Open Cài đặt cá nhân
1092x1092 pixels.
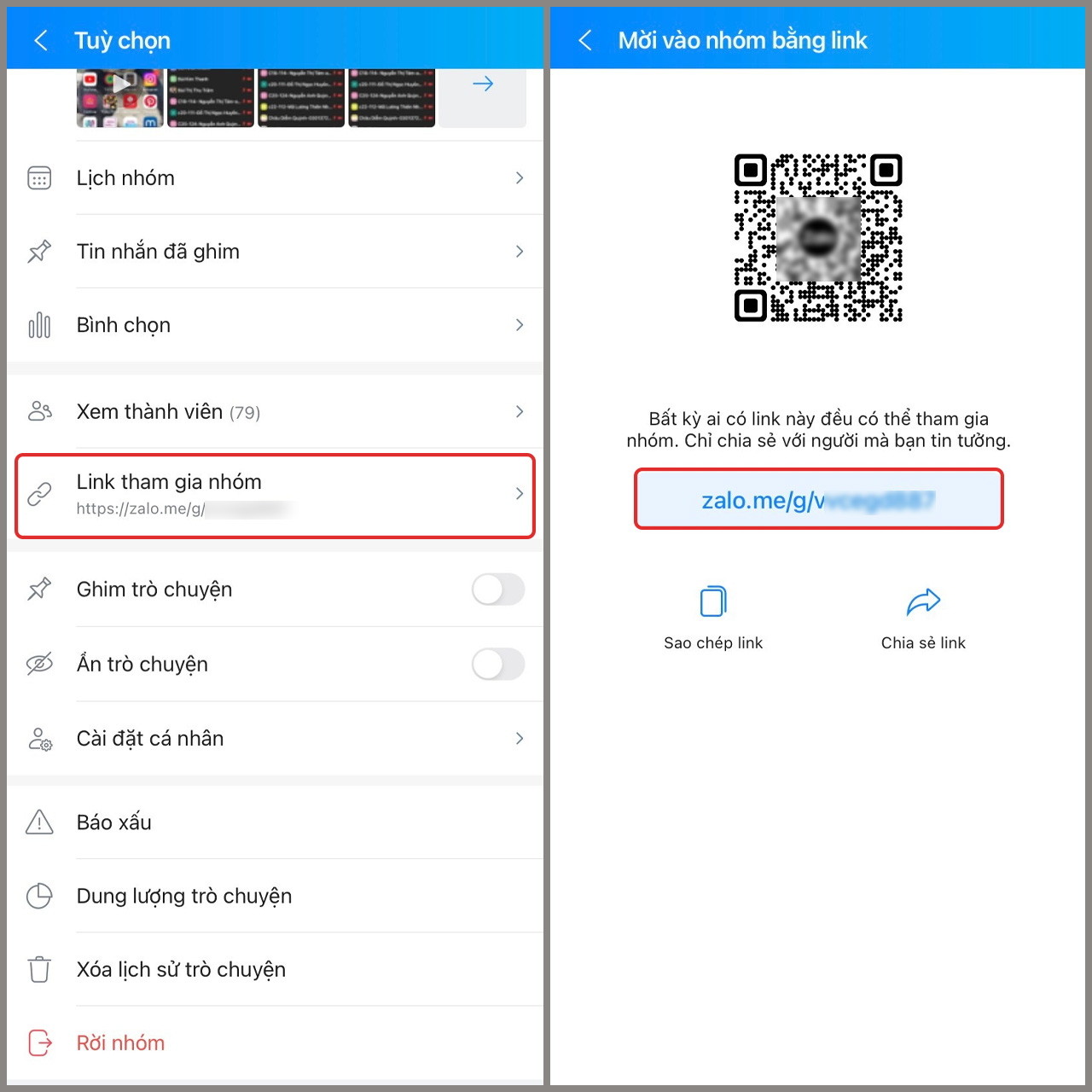coord(275,739)
